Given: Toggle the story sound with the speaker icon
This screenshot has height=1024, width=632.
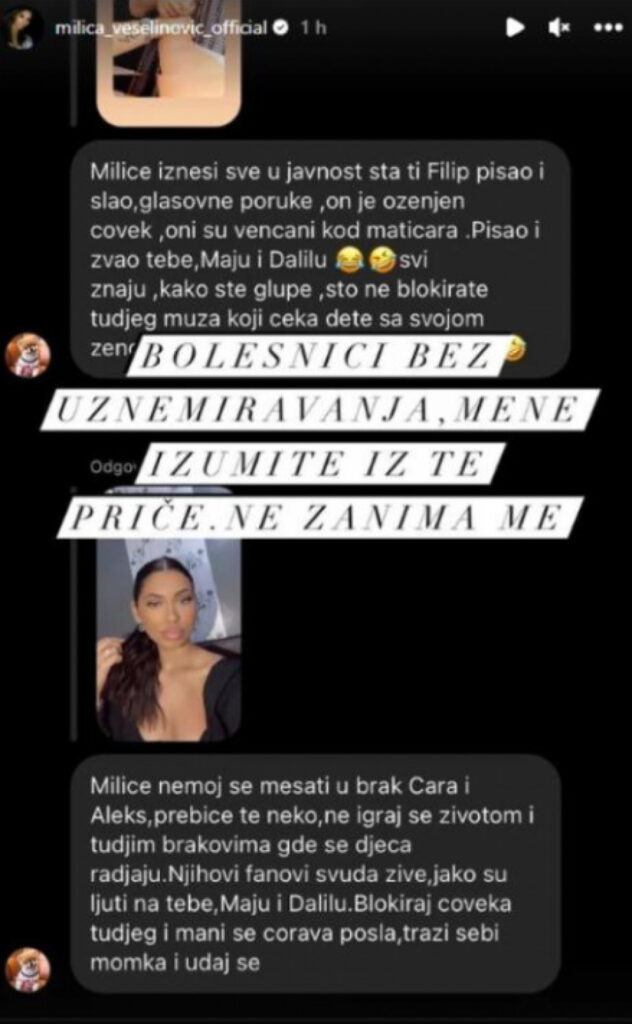Looking at the screenshot, I should pyautogui.click(x=559, y=28).
